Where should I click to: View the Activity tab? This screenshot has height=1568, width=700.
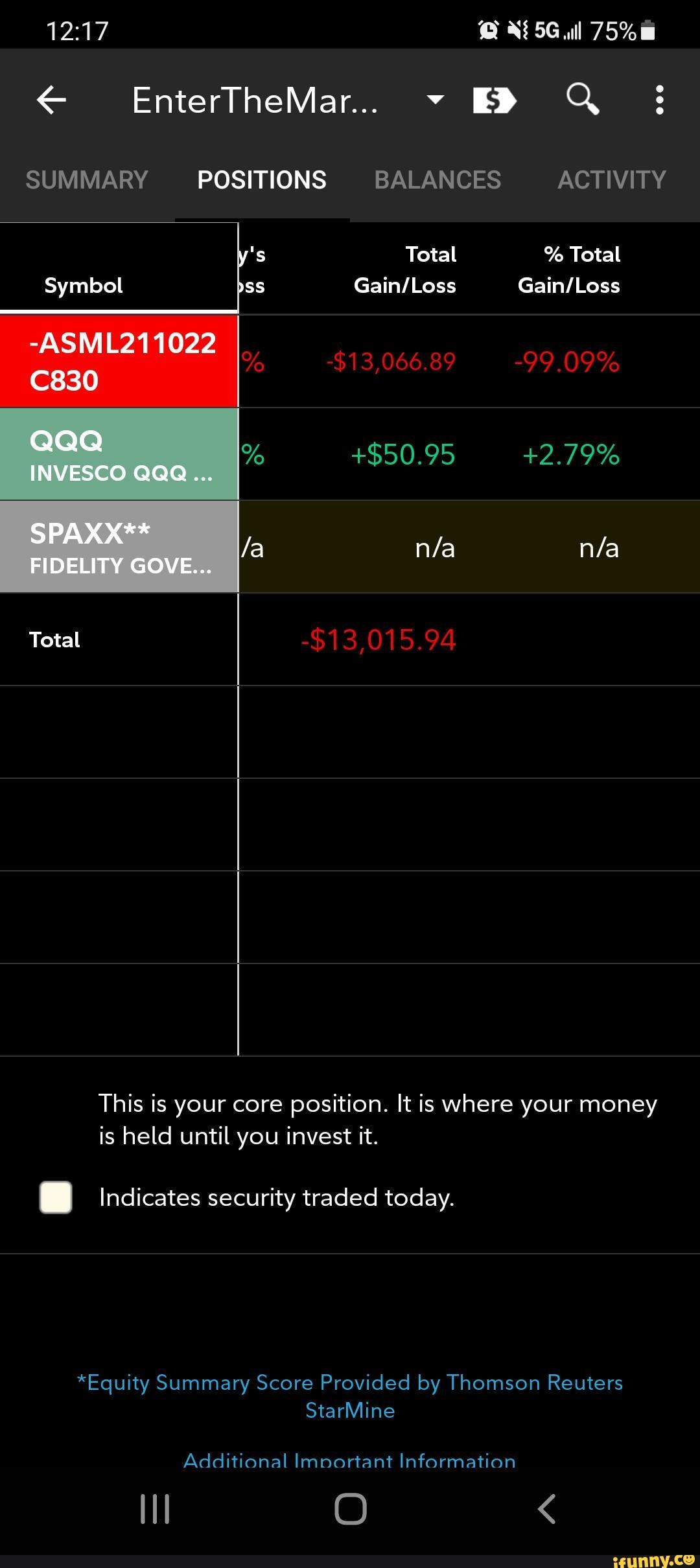pos(612,180)
